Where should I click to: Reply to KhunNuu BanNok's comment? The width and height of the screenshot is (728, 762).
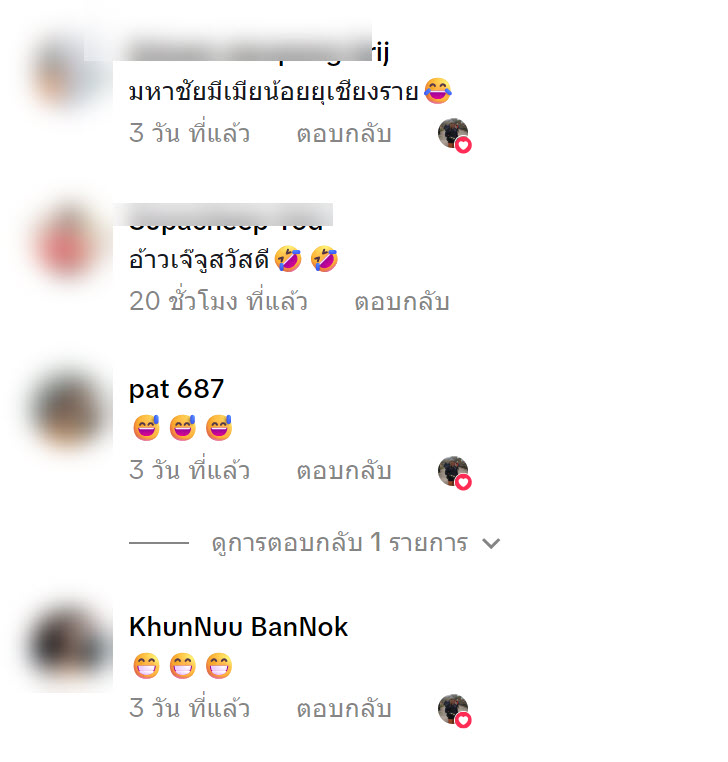click(343, 710)
